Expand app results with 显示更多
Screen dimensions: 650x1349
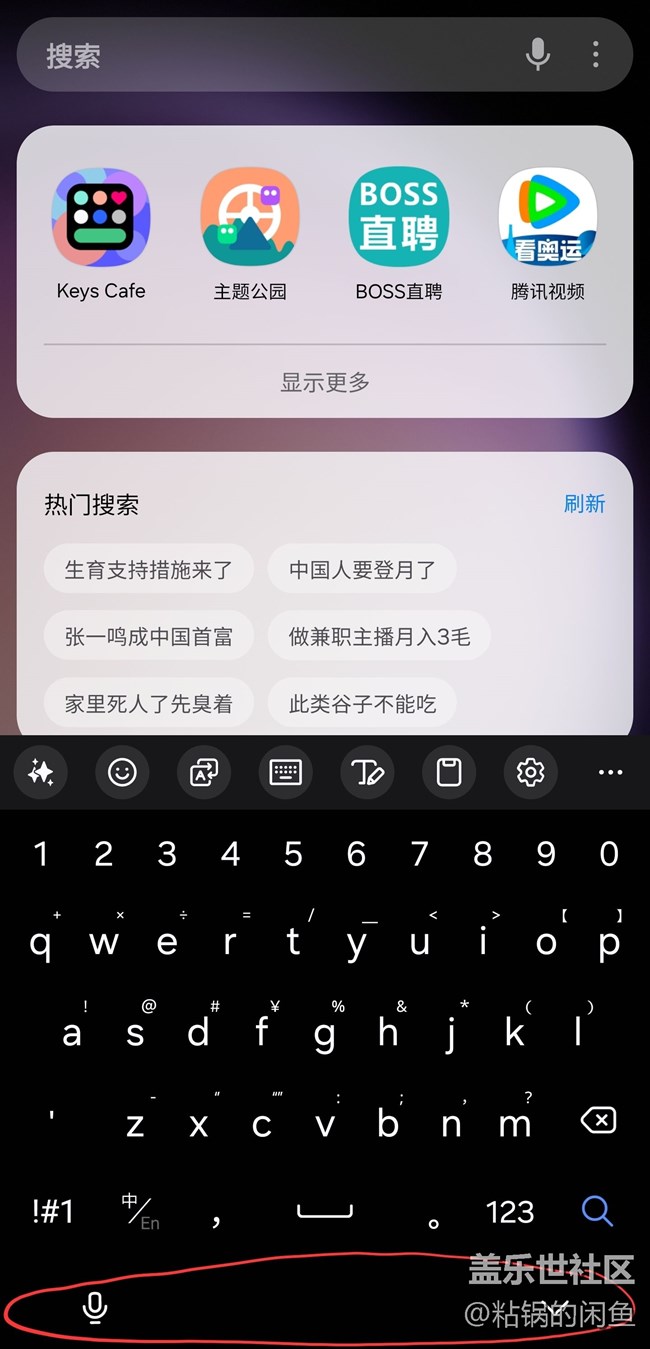[325, 382]
